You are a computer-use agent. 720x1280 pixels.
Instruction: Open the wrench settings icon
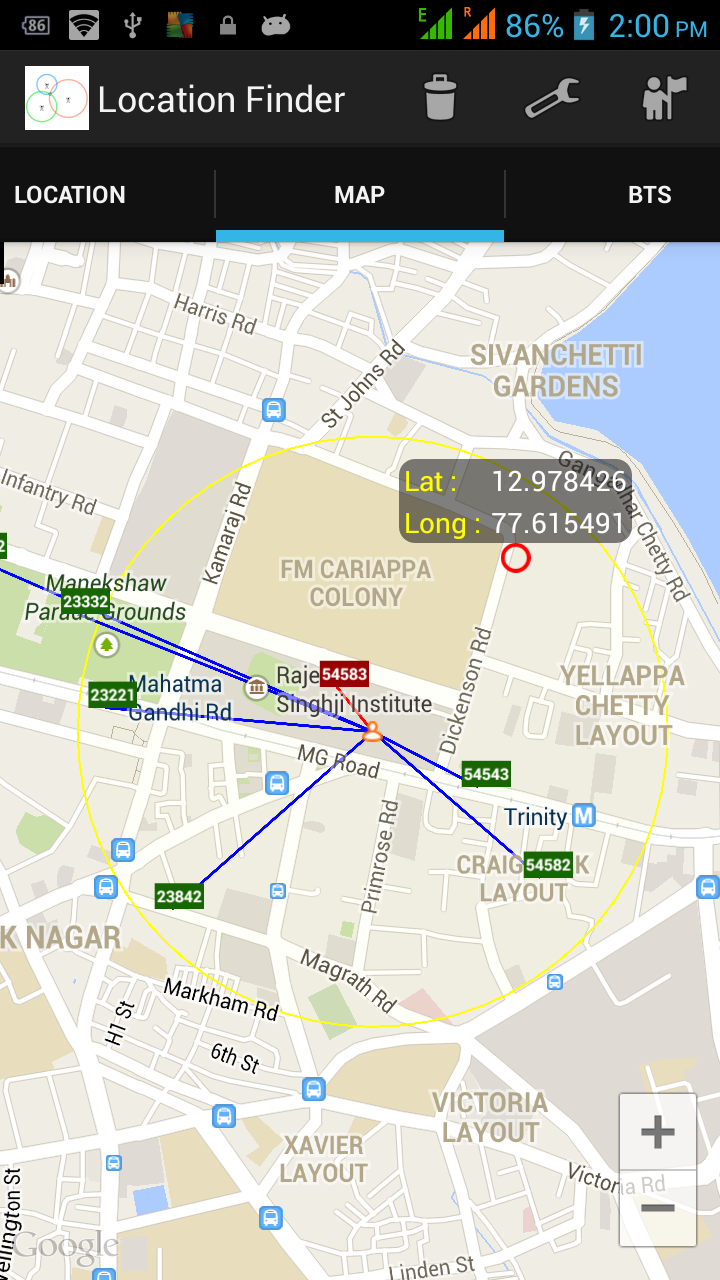click(x=552, y=98)
